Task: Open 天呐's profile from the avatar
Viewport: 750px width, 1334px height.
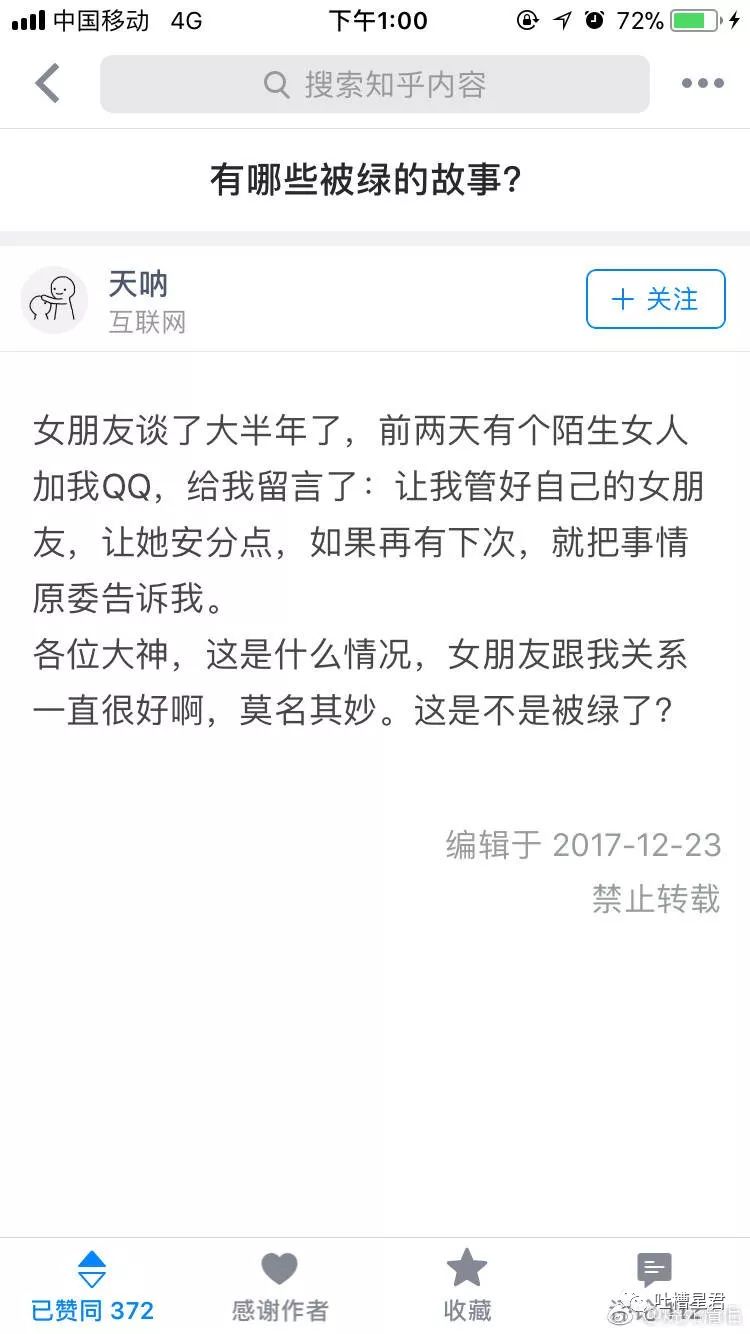Action: pos(54,300)
